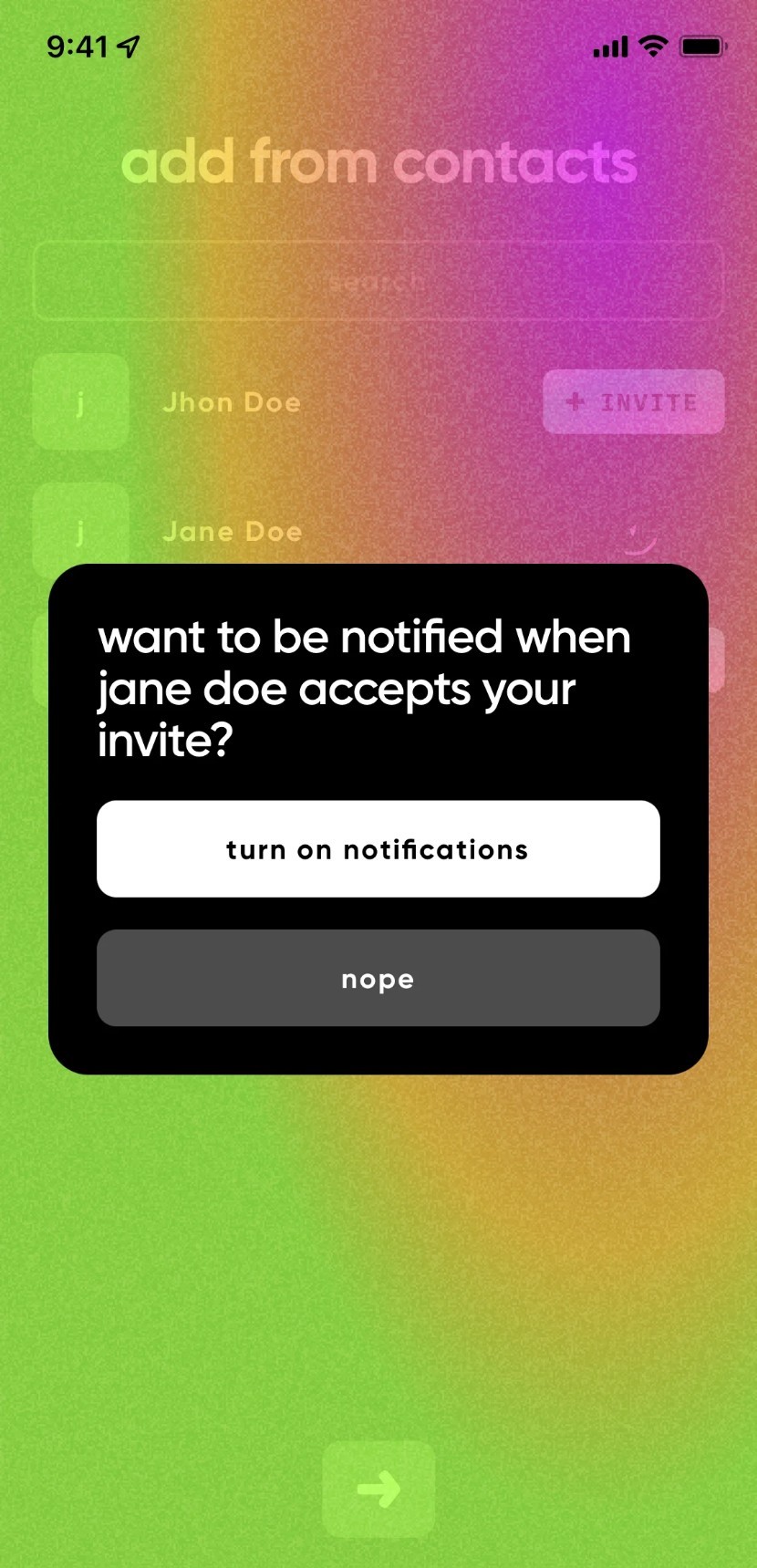Decline notifications with nope
The width and height of the screenshot is (757, 1568).
click(378, 979)
